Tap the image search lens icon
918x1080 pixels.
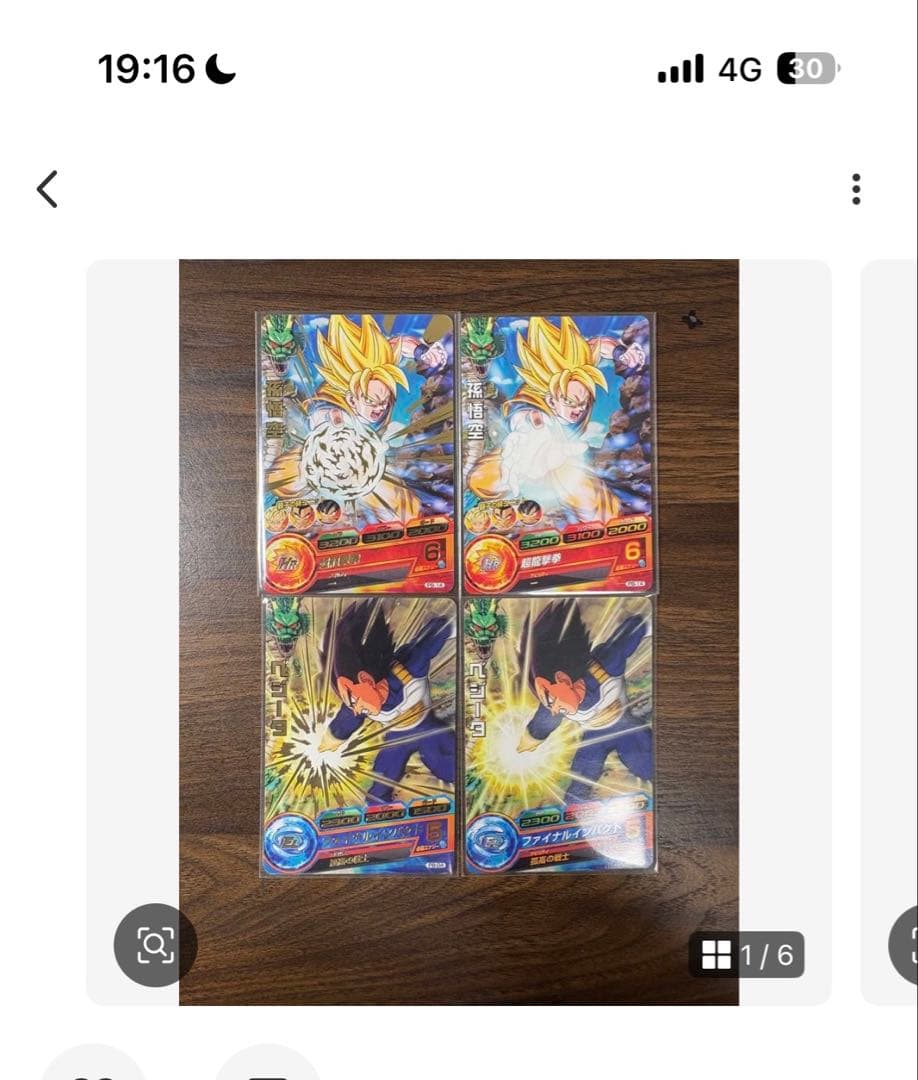click(155, 945)
